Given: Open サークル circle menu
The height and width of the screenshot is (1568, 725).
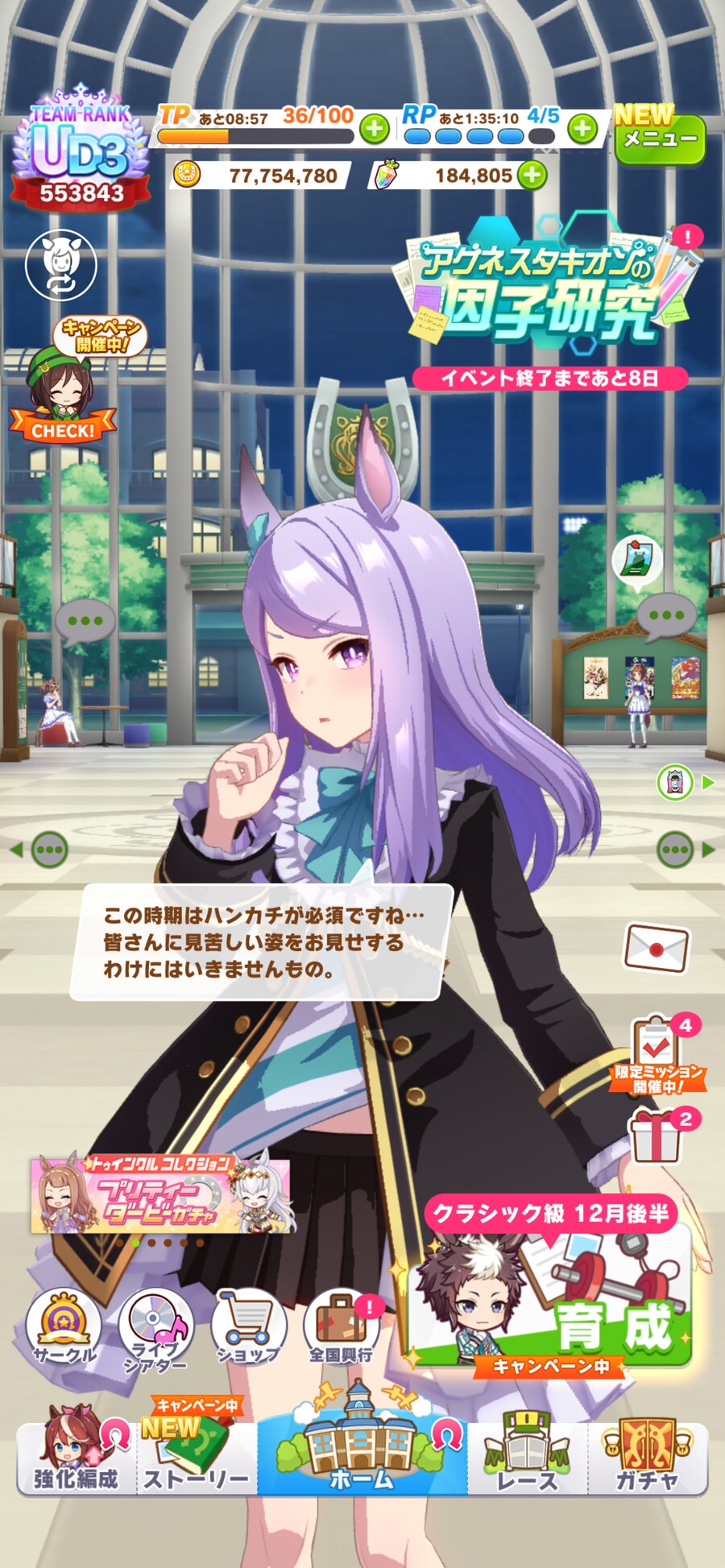Looking at the screenshot, I should pyautogui.click(x=64, y=1327).
